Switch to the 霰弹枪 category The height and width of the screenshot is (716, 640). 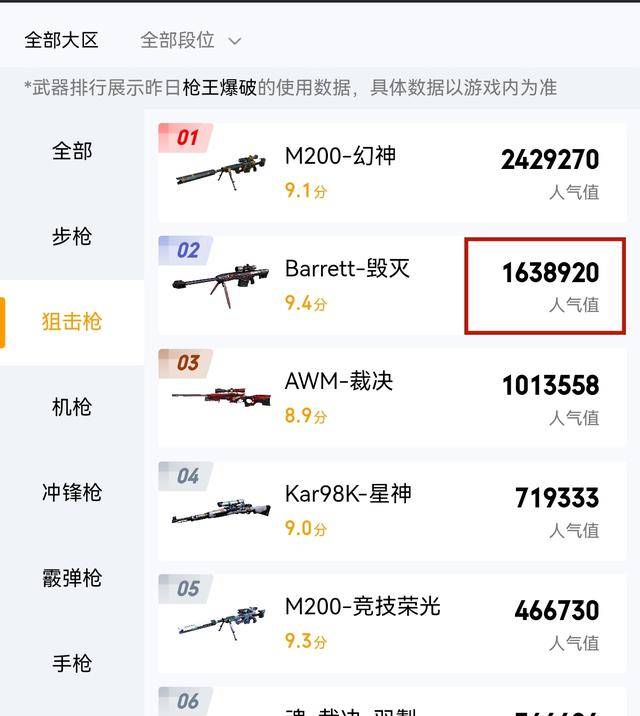72,578
